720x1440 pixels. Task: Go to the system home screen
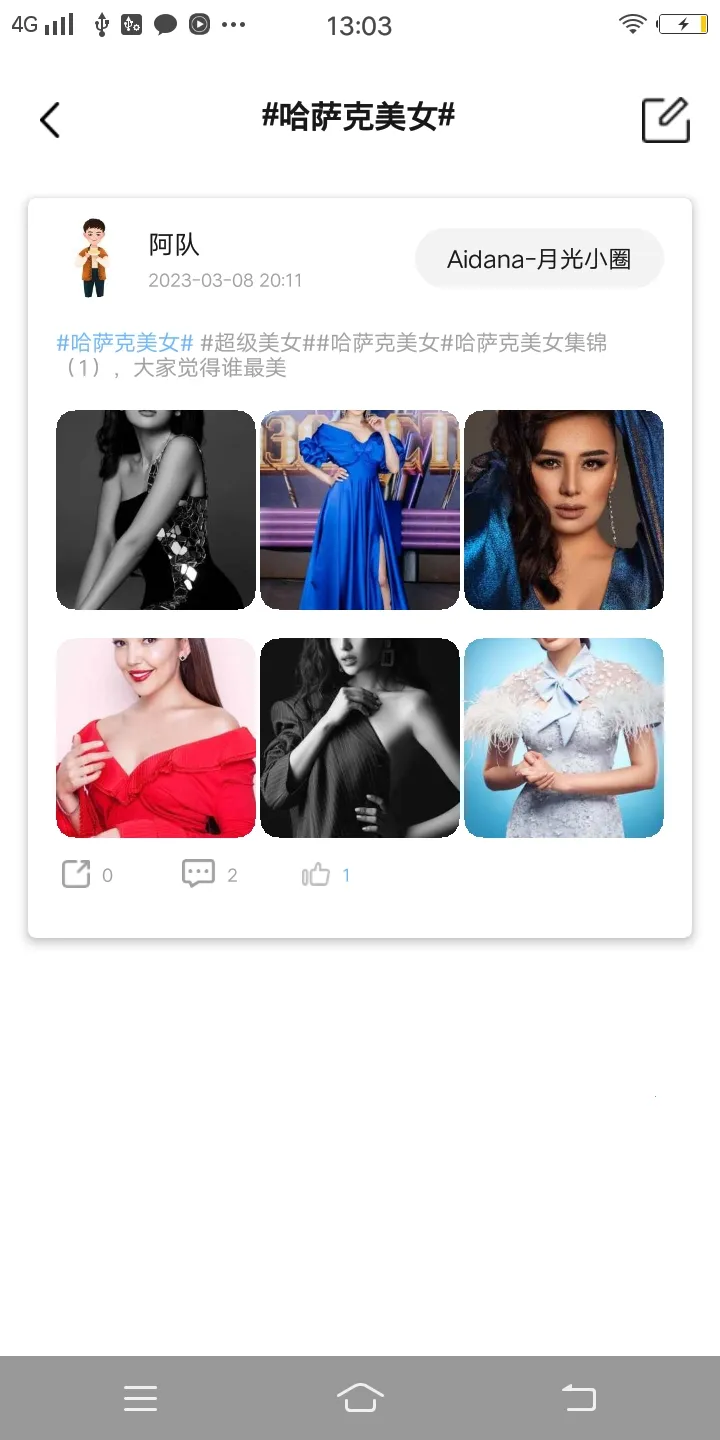click(360, 1398)
